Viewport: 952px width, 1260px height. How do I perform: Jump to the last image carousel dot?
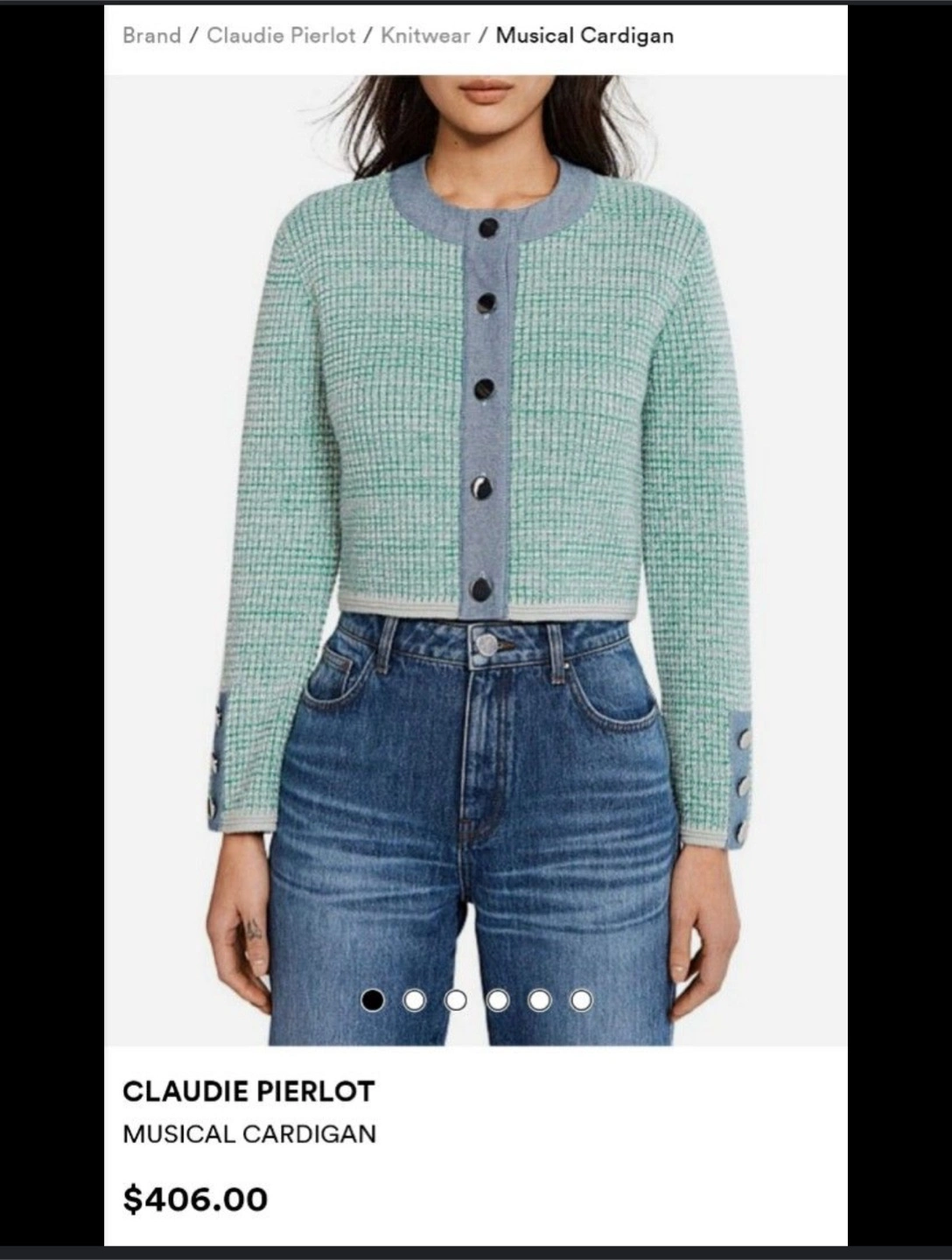point(581,1000)
